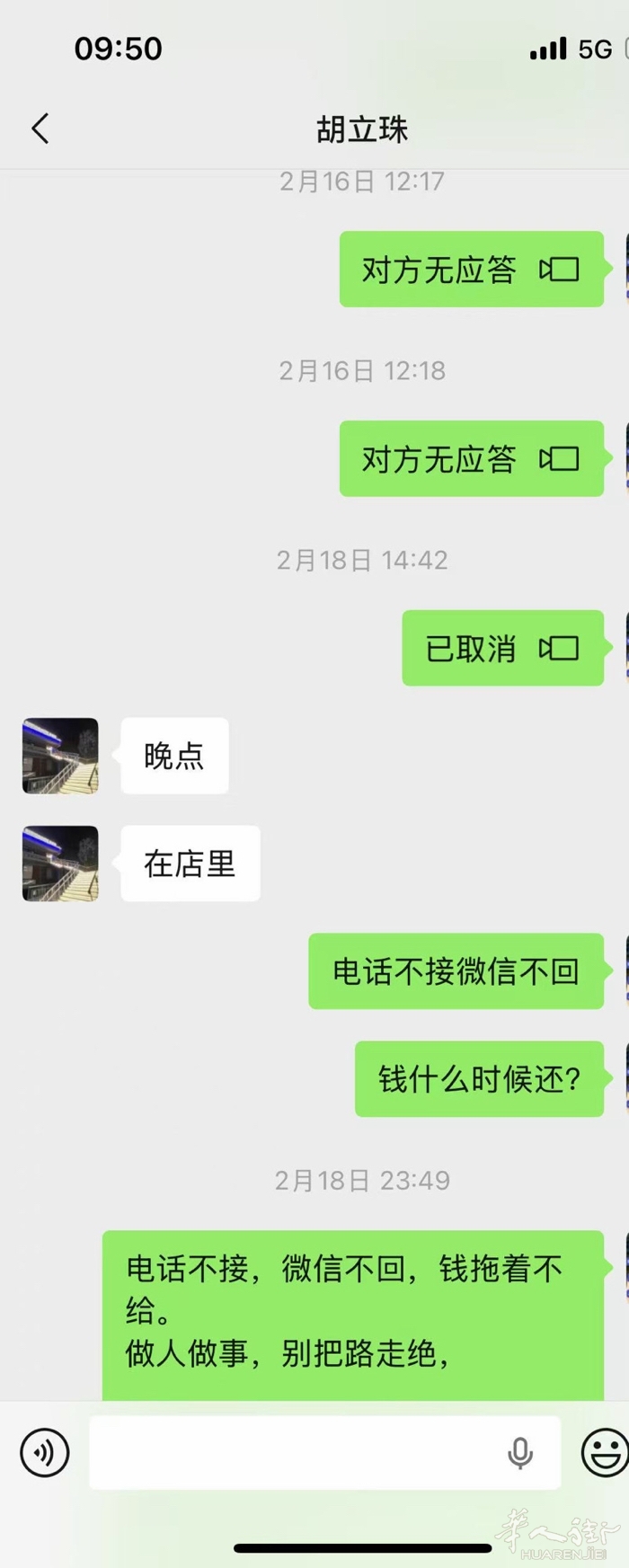
Task: Tap the microphone dictation icon
Action: pos(520,1452)
